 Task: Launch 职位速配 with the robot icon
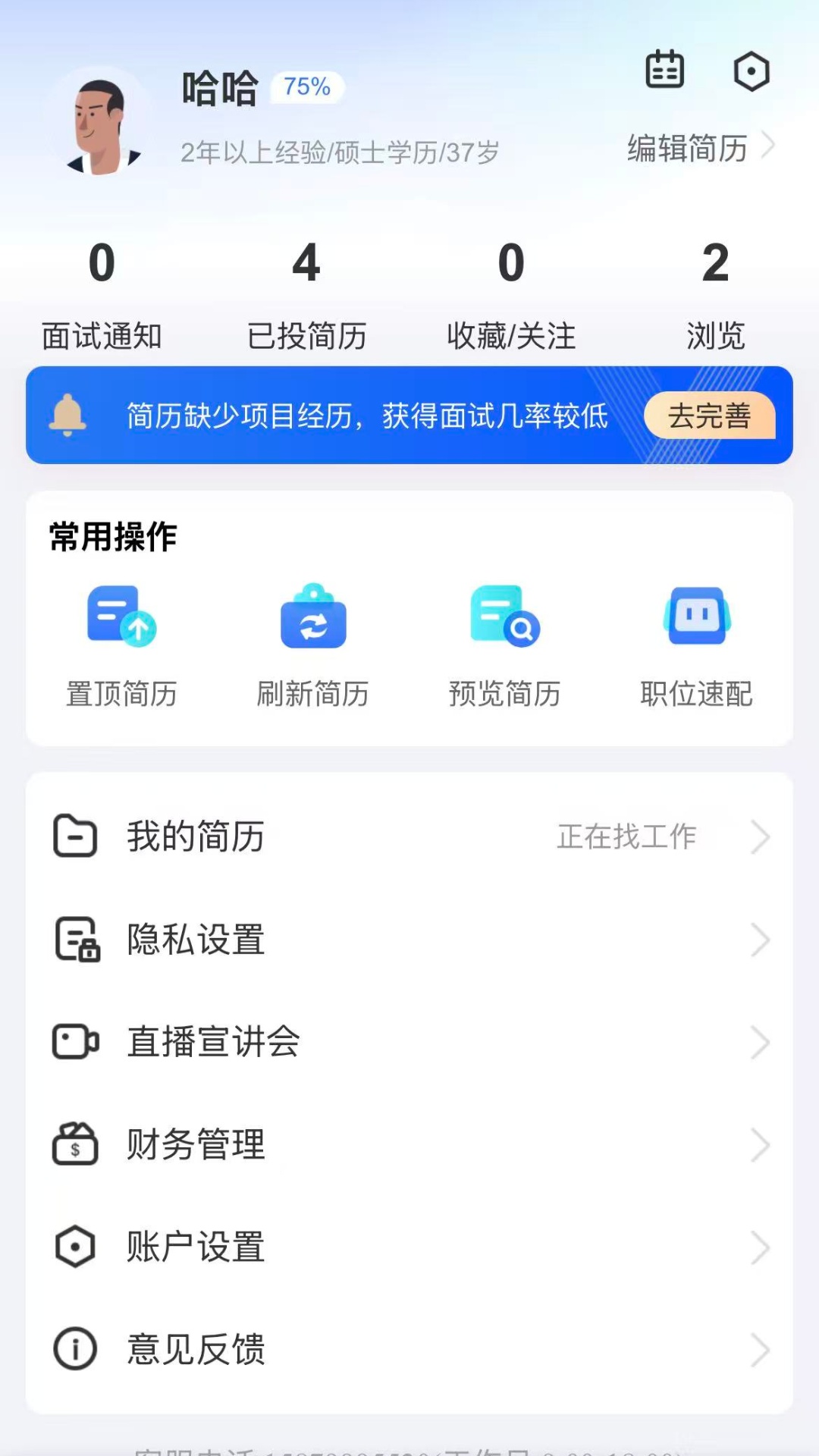tap(697, 617)
